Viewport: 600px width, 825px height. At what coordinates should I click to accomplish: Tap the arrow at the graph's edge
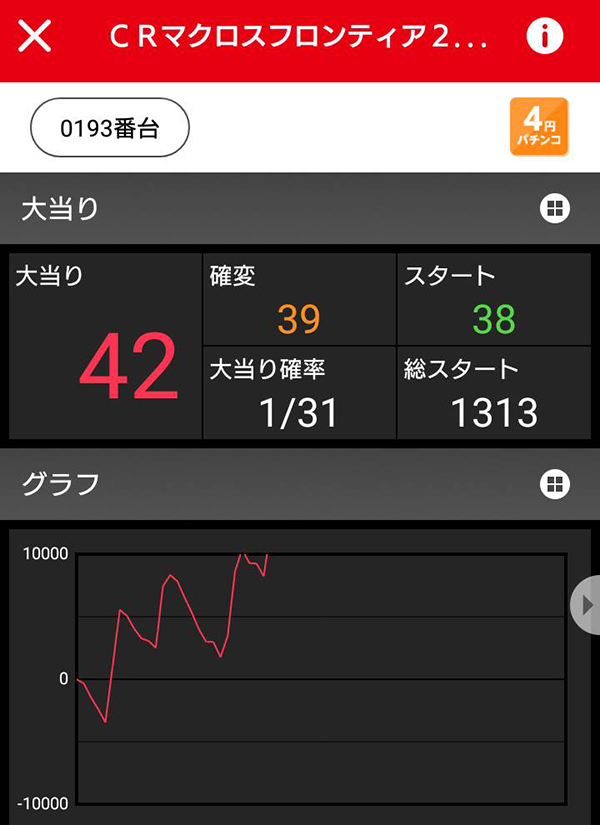pos(587,604)
